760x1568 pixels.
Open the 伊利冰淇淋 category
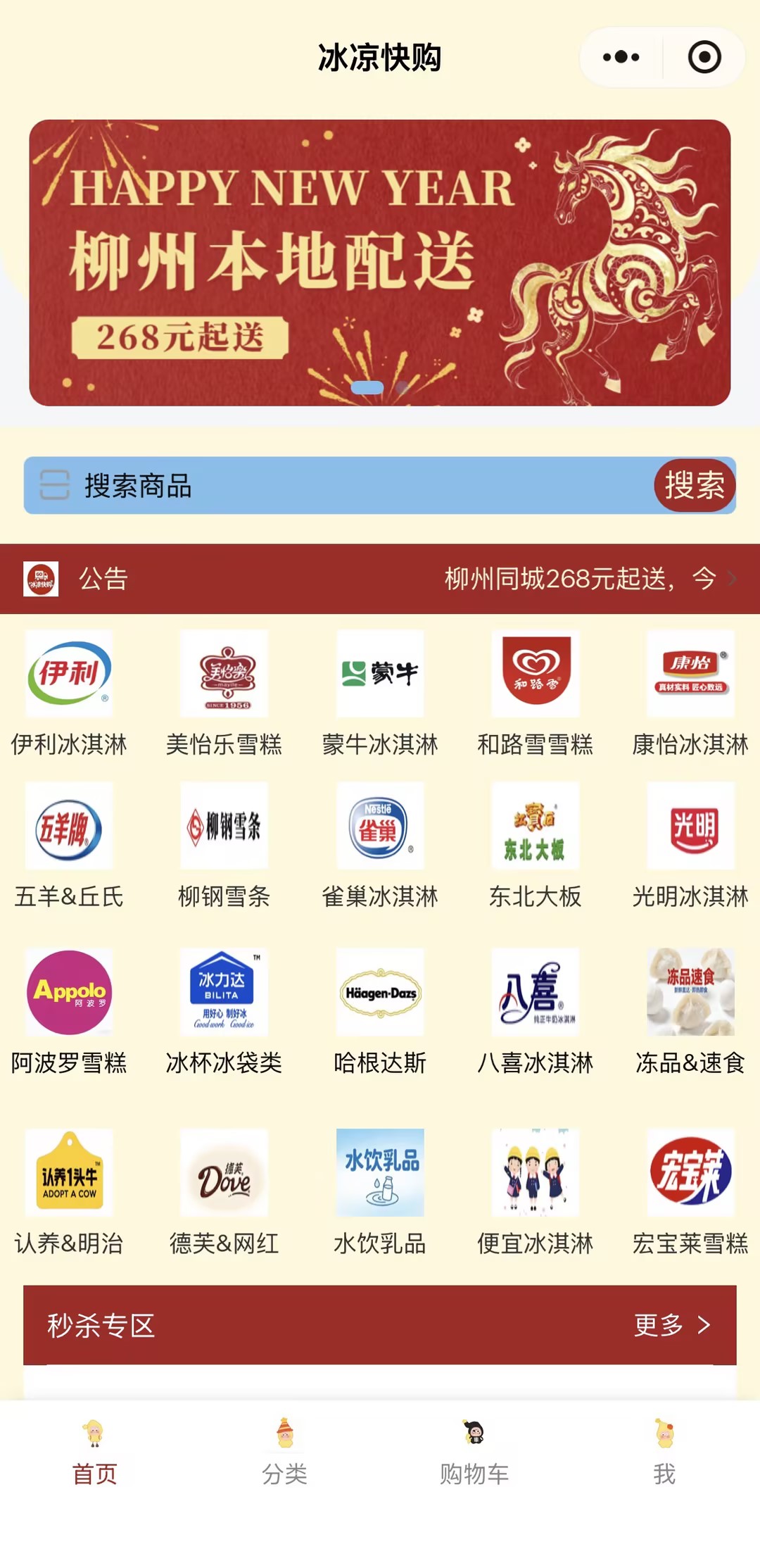point(69,693)
